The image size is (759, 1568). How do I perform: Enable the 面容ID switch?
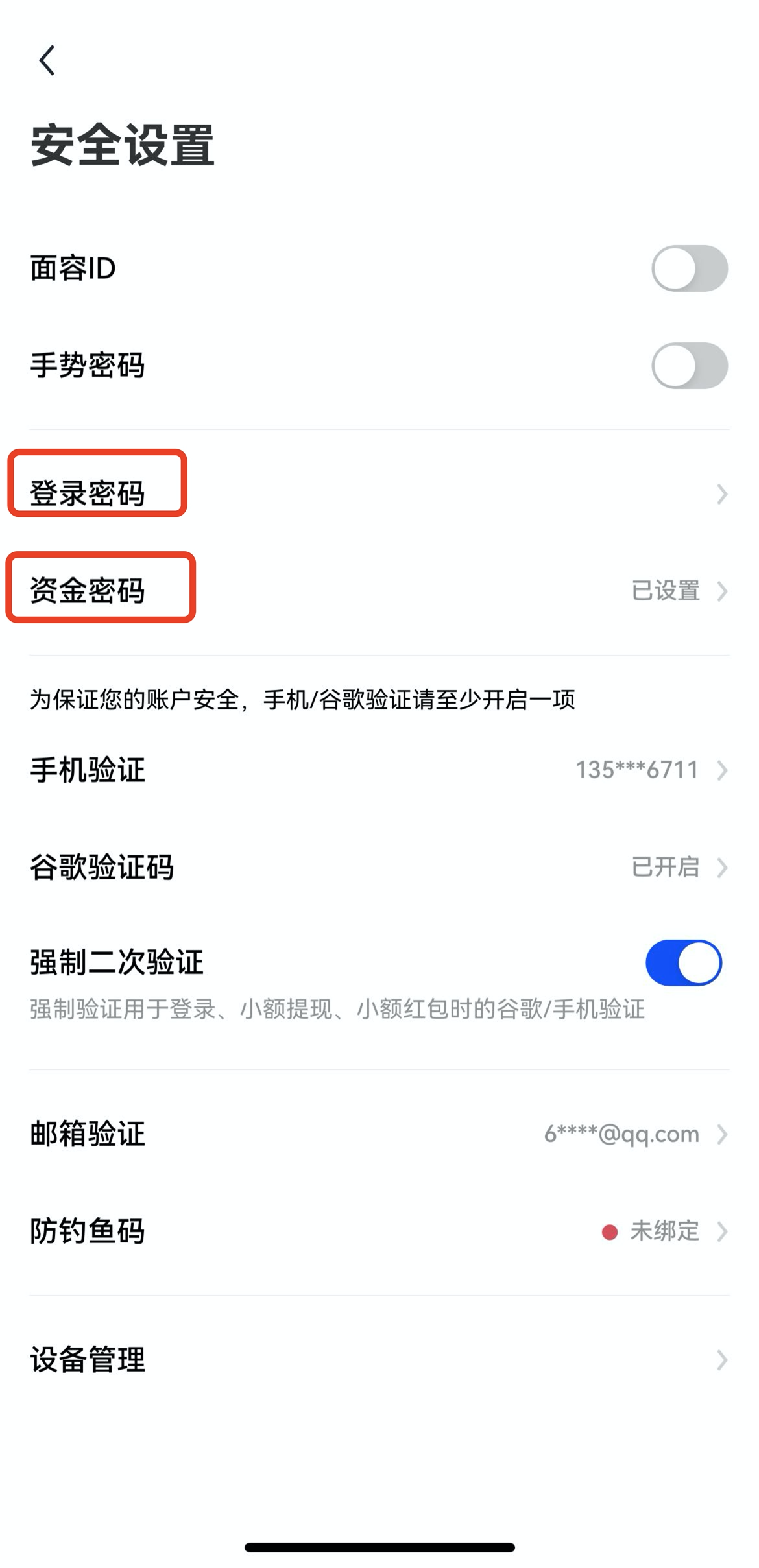point(689,268)
